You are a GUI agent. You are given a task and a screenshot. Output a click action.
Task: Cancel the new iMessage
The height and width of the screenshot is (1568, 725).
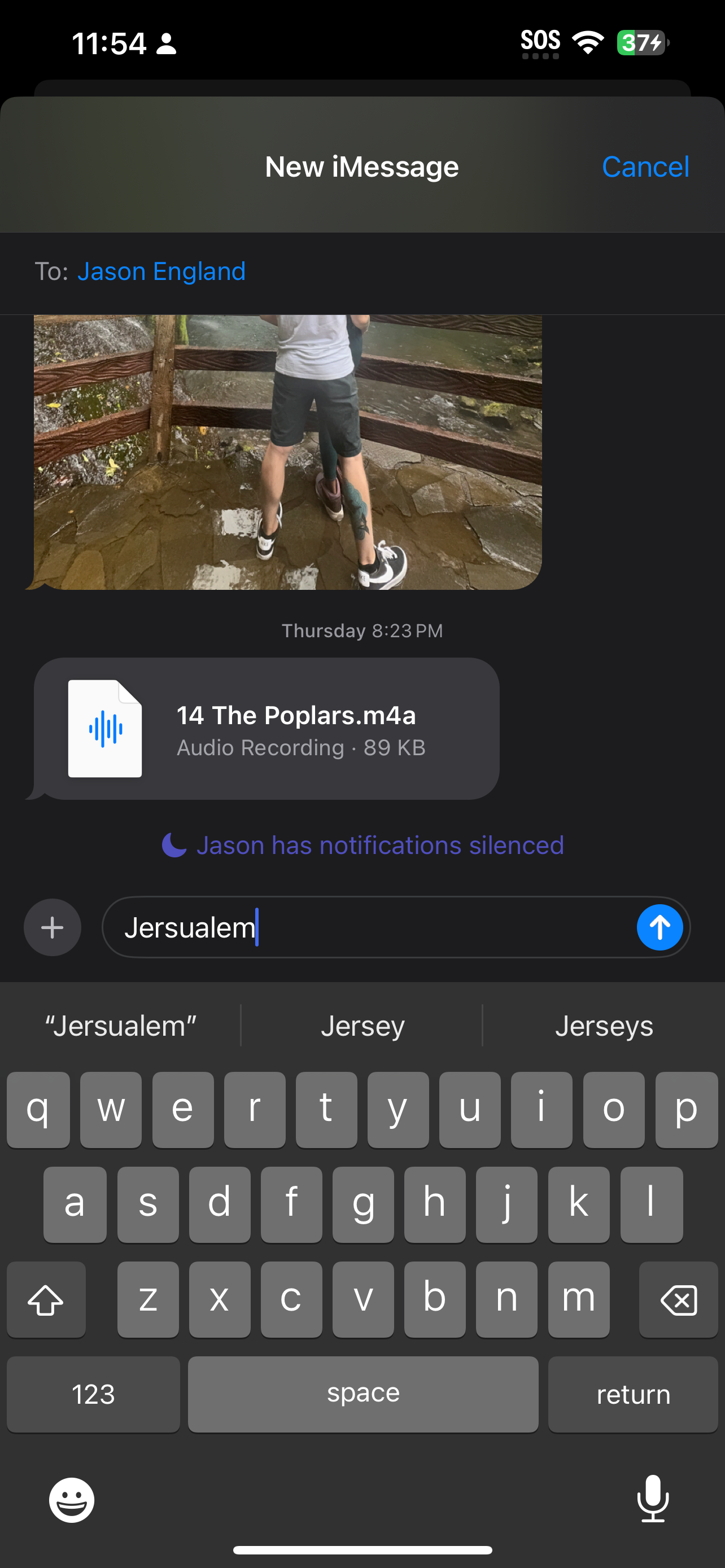(645, 167)
